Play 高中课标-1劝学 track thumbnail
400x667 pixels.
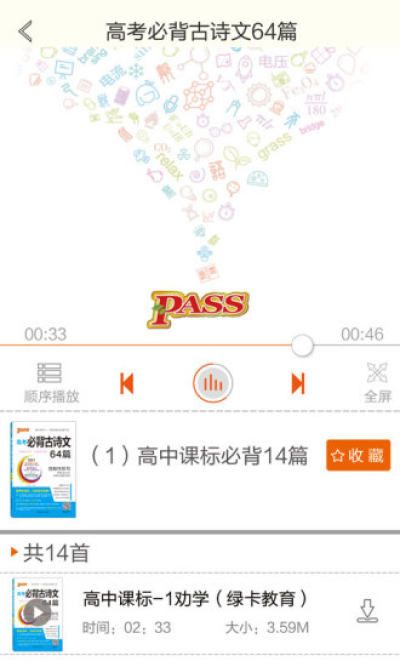(x=37, y=614)
